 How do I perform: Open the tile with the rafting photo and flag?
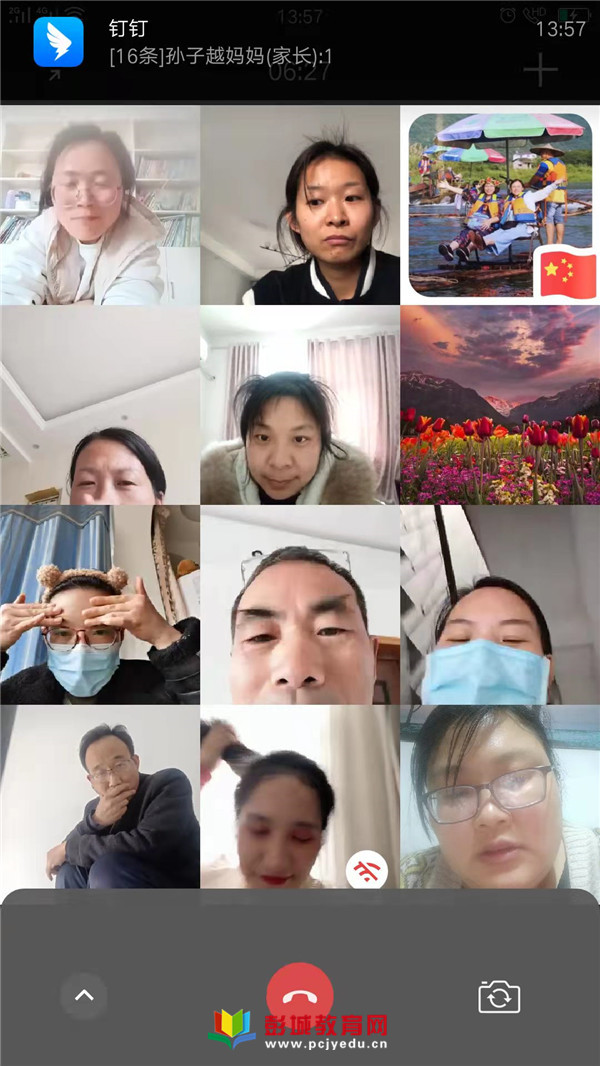(499, 206)
